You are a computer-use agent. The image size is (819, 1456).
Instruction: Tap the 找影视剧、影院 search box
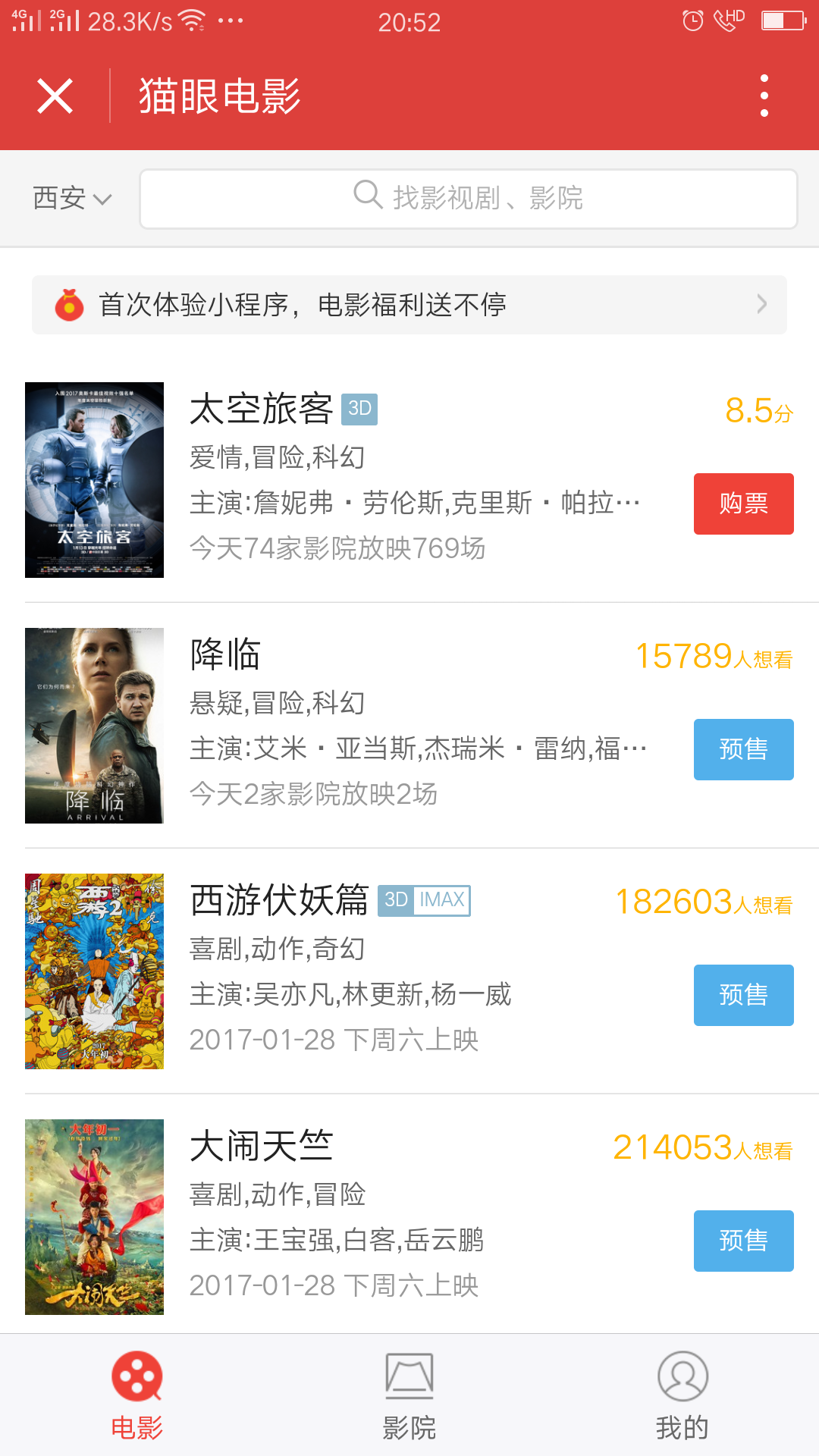(468, 199)
